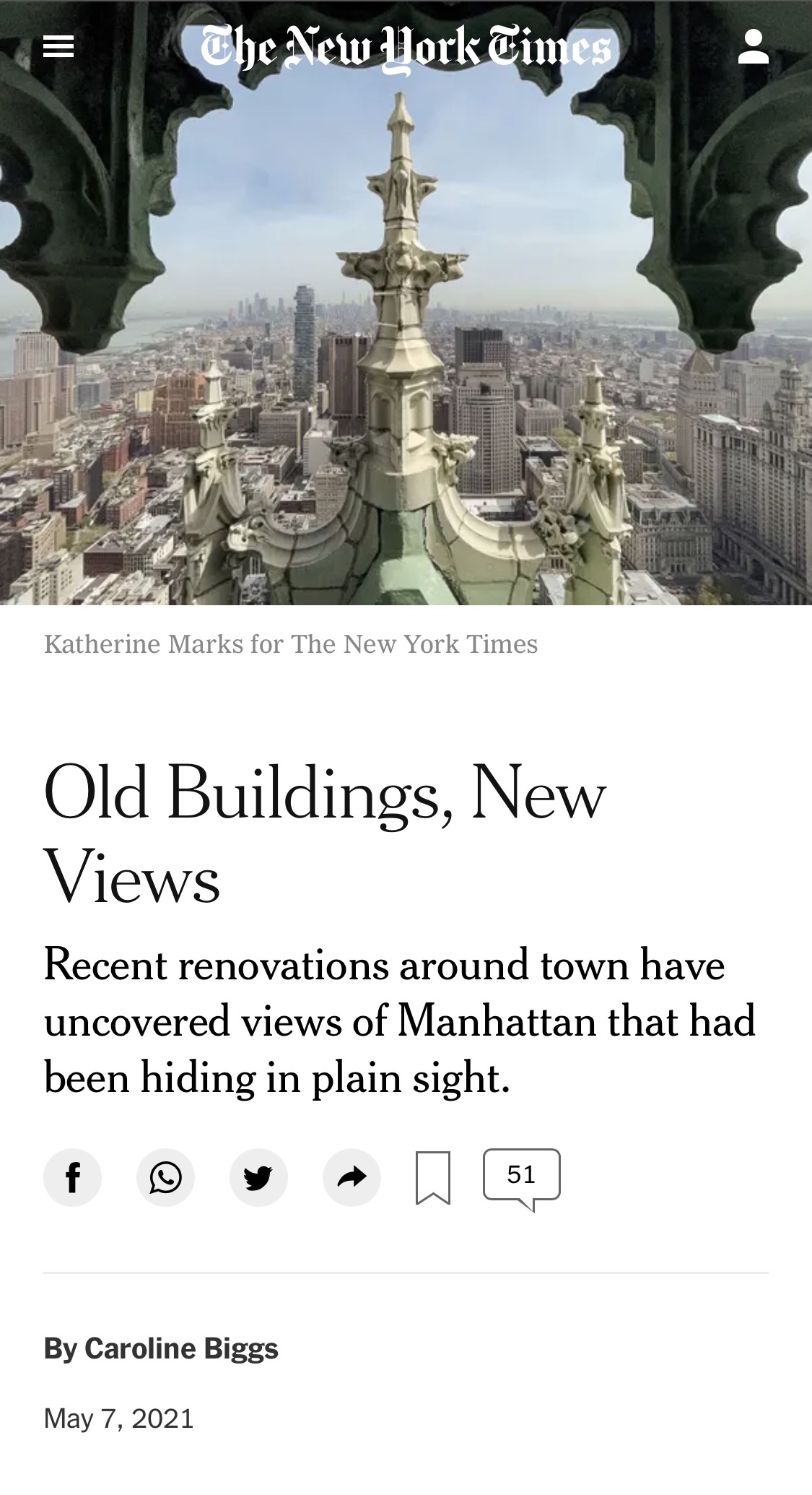Bookmark this article for later
Screen dimensions: 812x1495
coord(433,1177)
